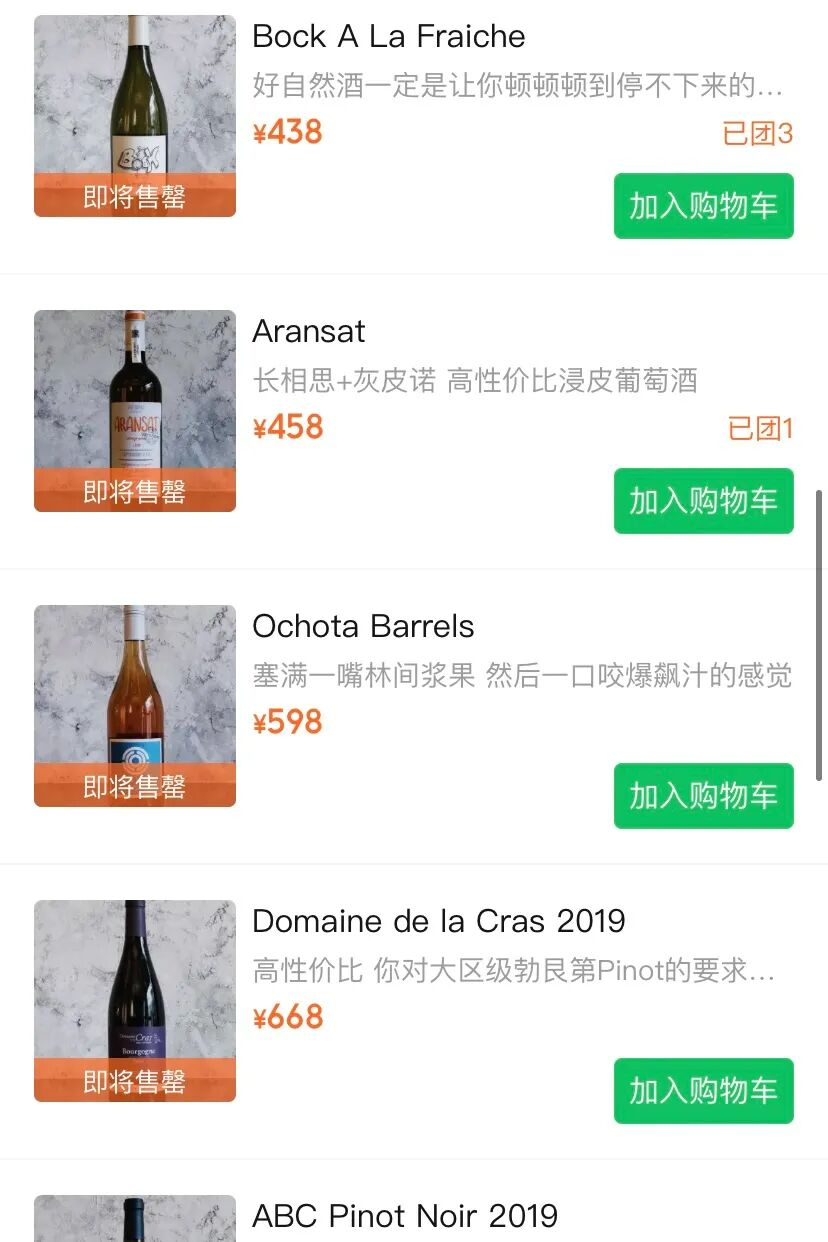Add Domaine de la Cras 2019 to cart
The width and height of the screenshot is (828, 1242).
tap(703, 1091)
